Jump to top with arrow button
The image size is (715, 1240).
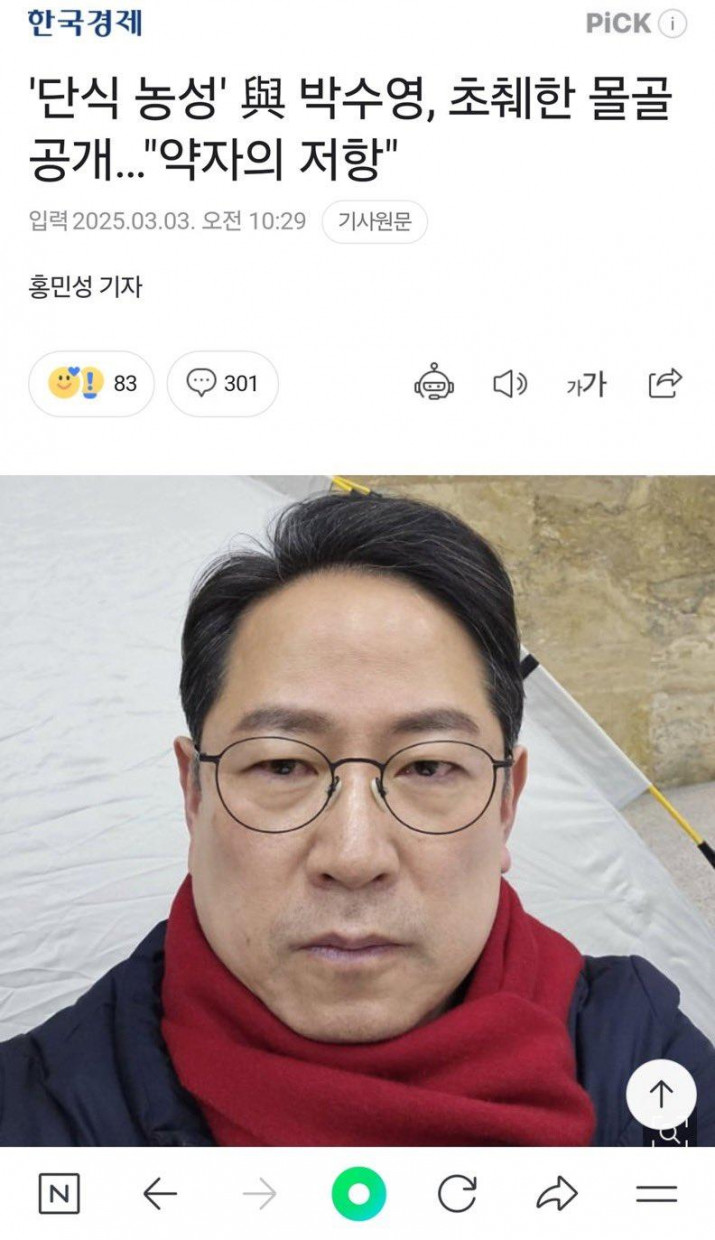[660, 1093]
